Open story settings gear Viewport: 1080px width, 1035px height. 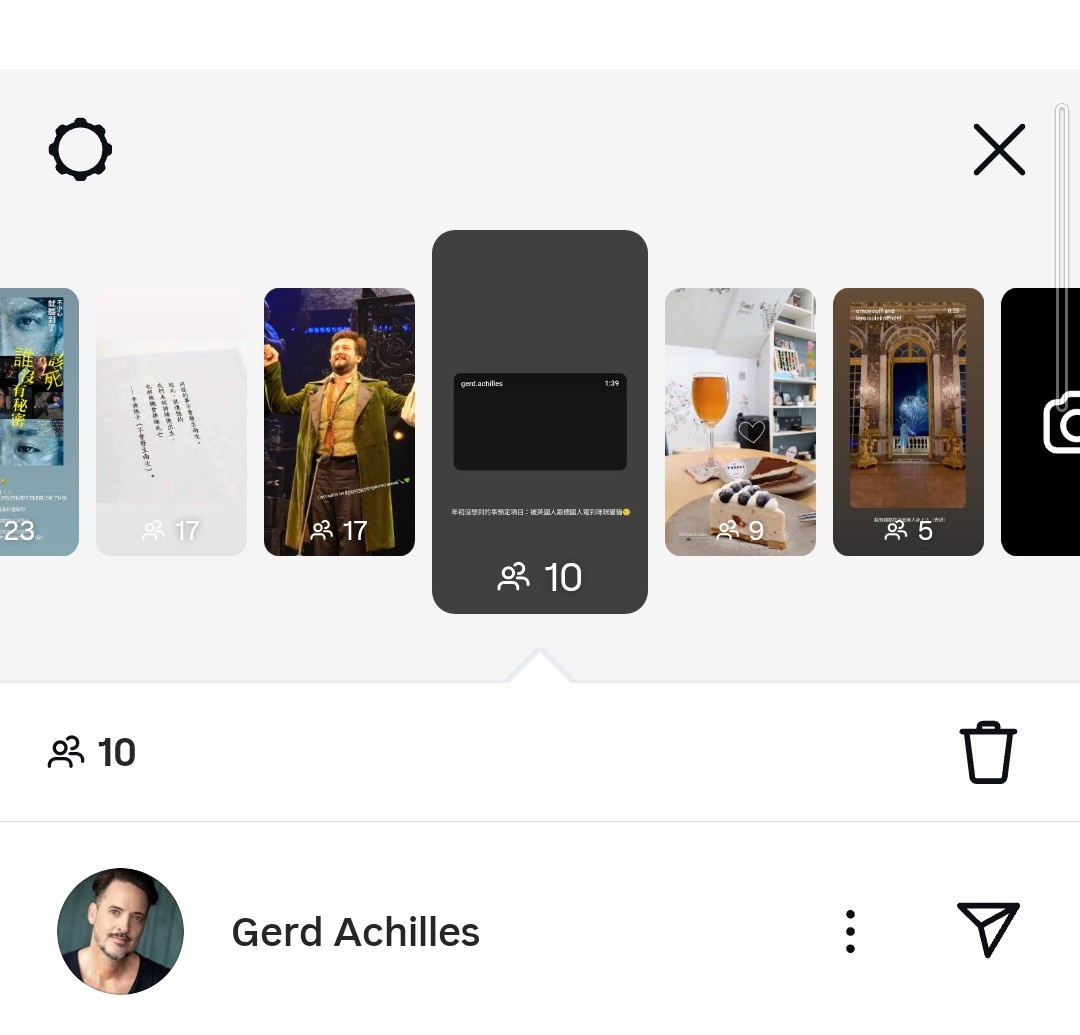point(80,150)
